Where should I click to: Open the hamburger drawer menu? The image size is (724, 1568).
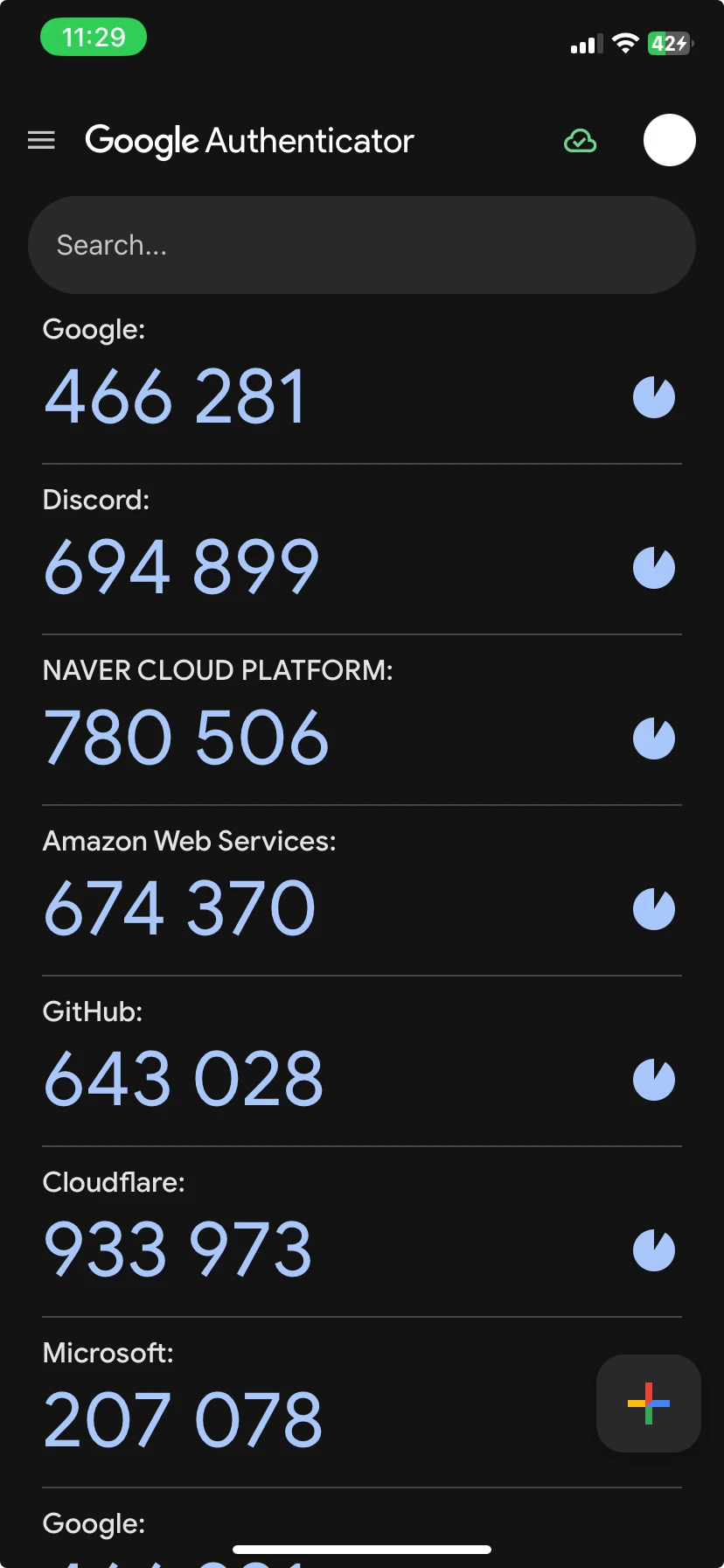[41, 140]
